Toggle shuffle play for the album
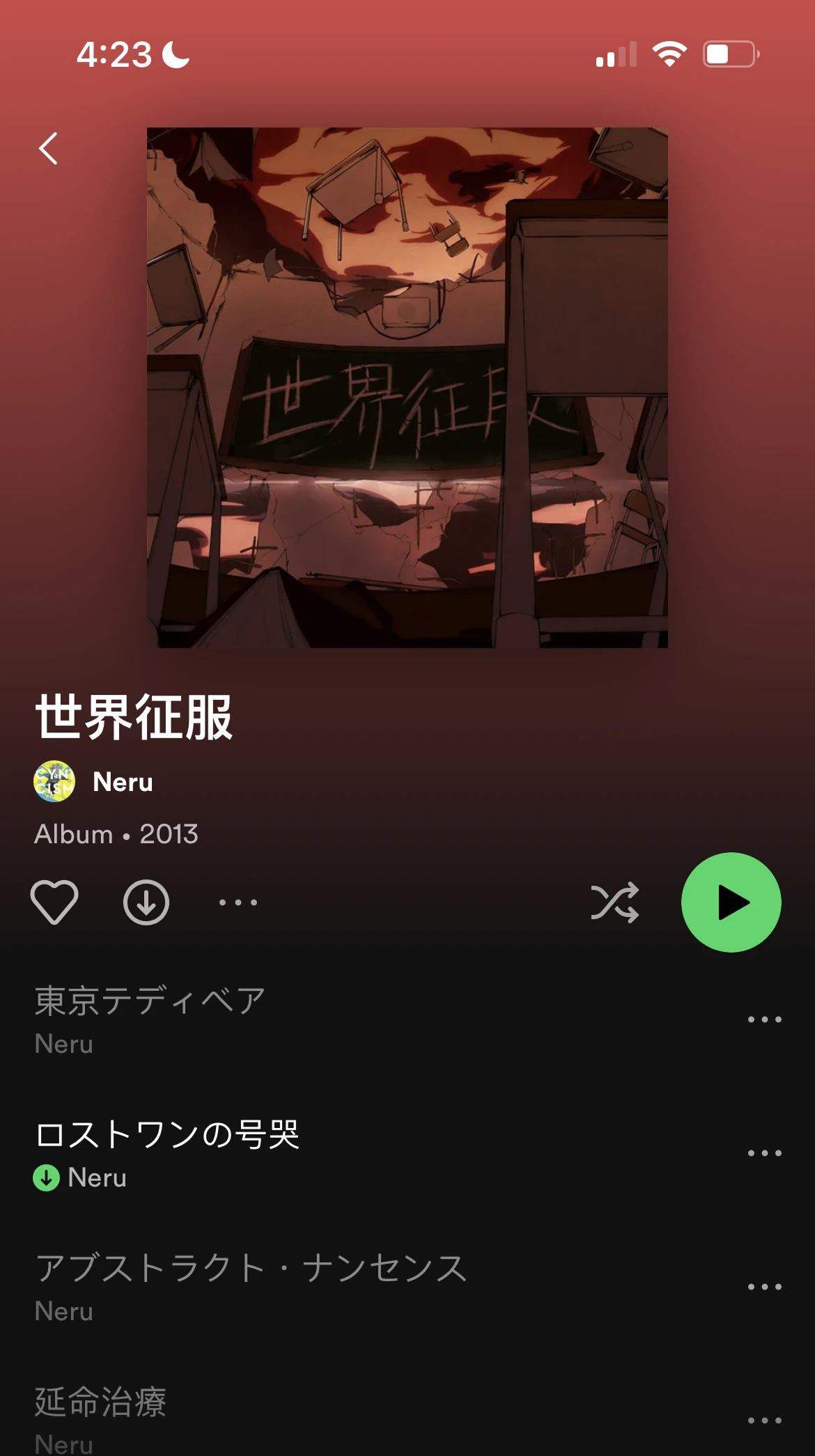This screenshot has width=815, height=1456. tap(614, 902)
